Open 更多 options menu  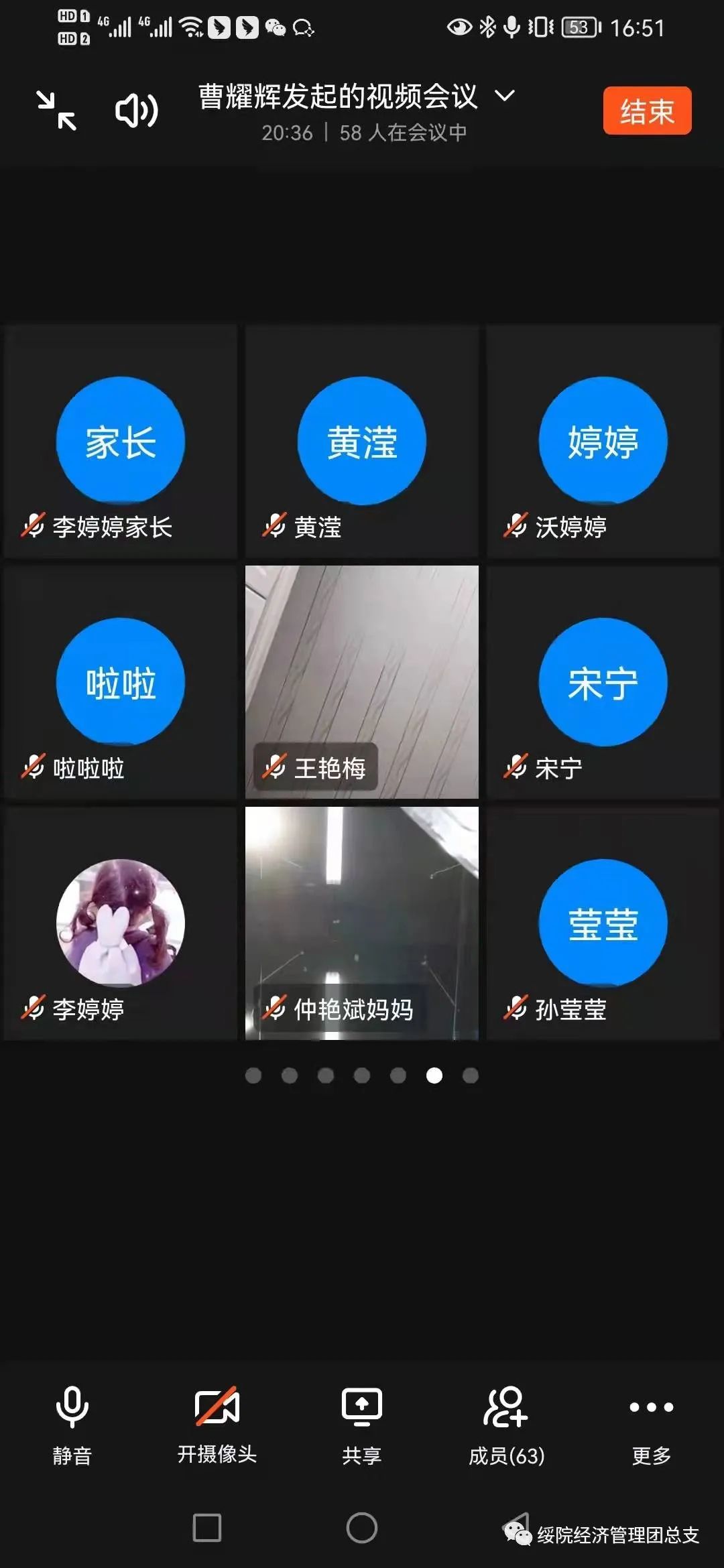tap(651, 1424)
